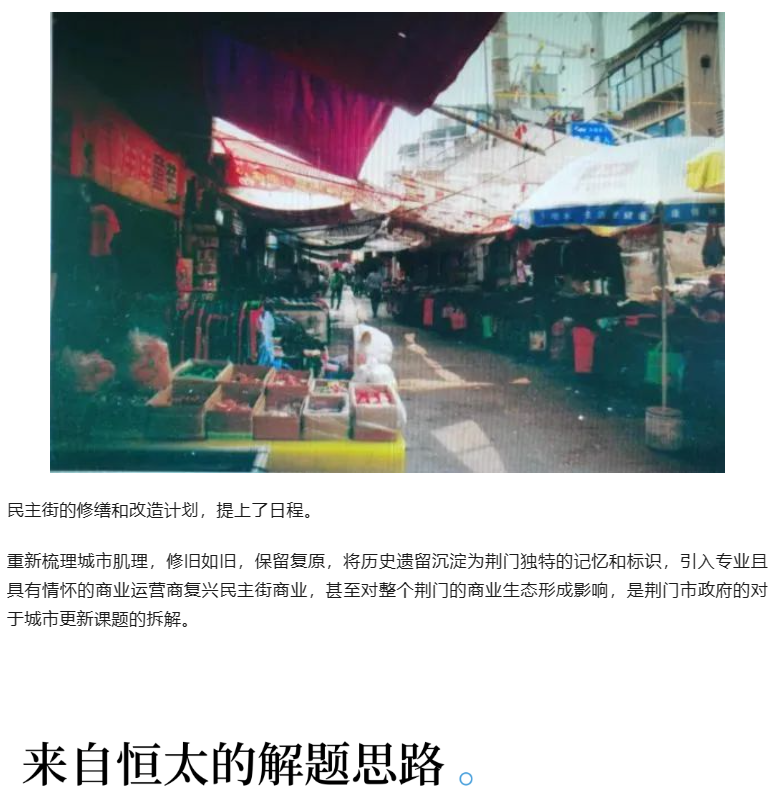Open the street market photo full screen
Viewport: 771px width, 804px height.
click(387, 242)
